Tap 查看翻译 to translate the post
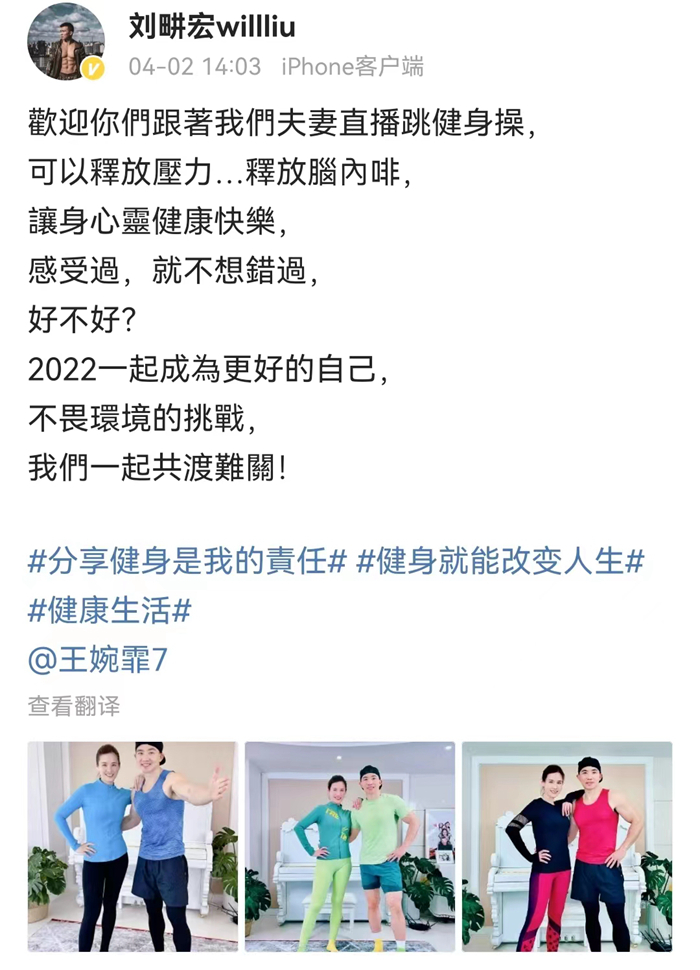Image resolution: width=700 pixels, height=970 pixels. [73, 706]
